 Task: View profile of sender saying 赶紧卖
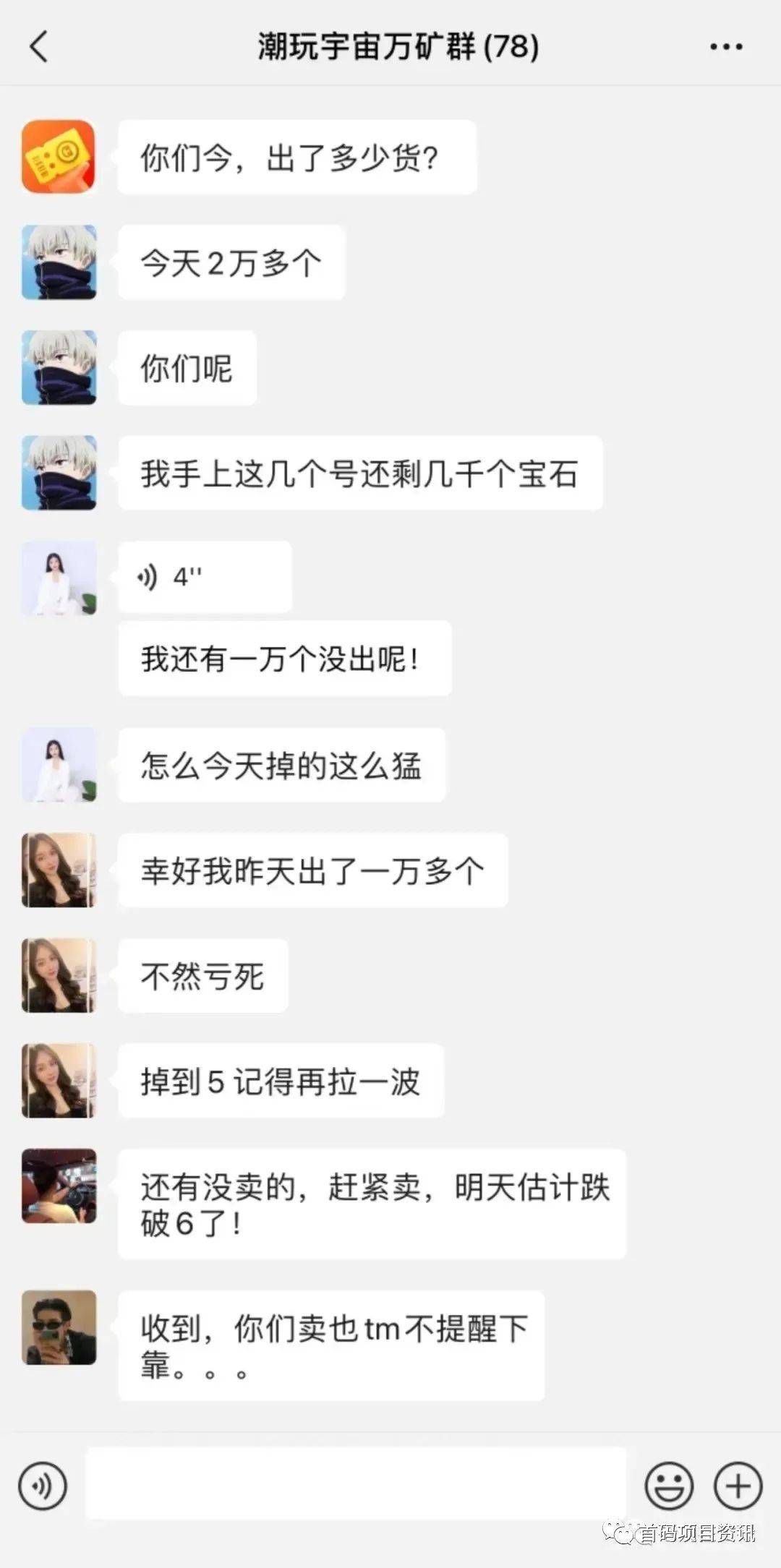point(59,1186)
